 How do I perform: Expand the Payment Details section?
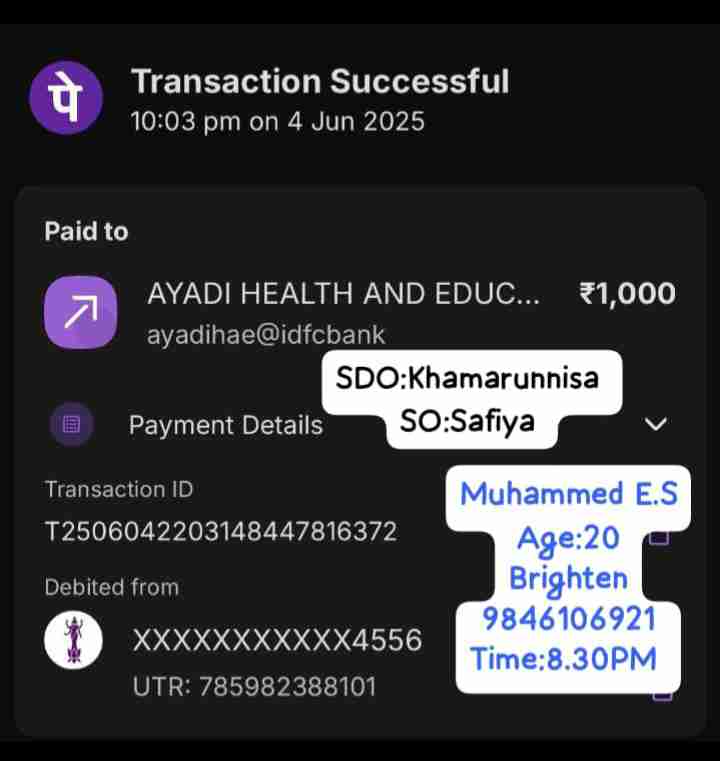[x=655, y=424]
